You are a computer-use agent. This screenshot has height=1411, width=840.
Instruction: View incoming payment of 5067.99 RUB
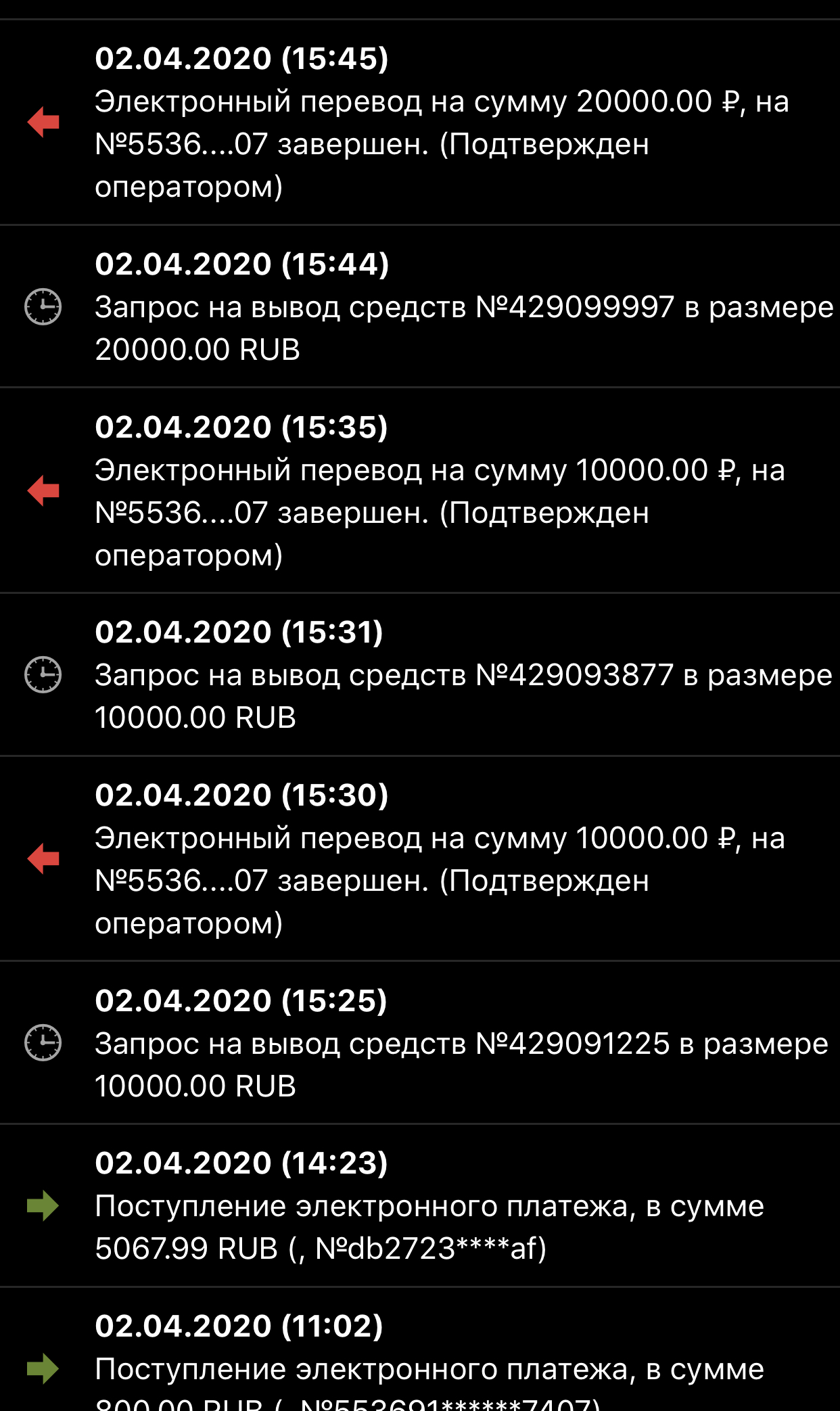pyautogui.click(x=419, y=1205)
